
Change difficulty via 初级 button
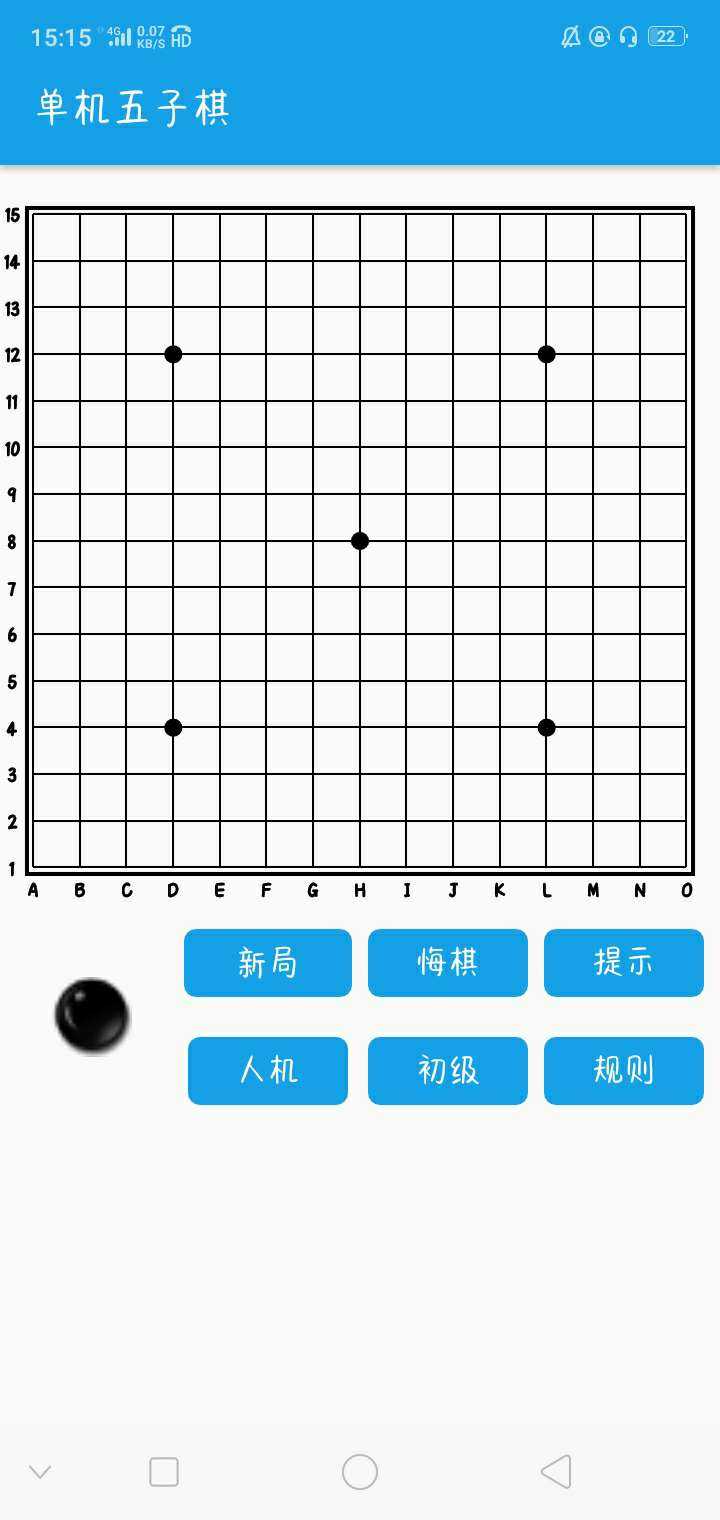tap(447, 1070)
